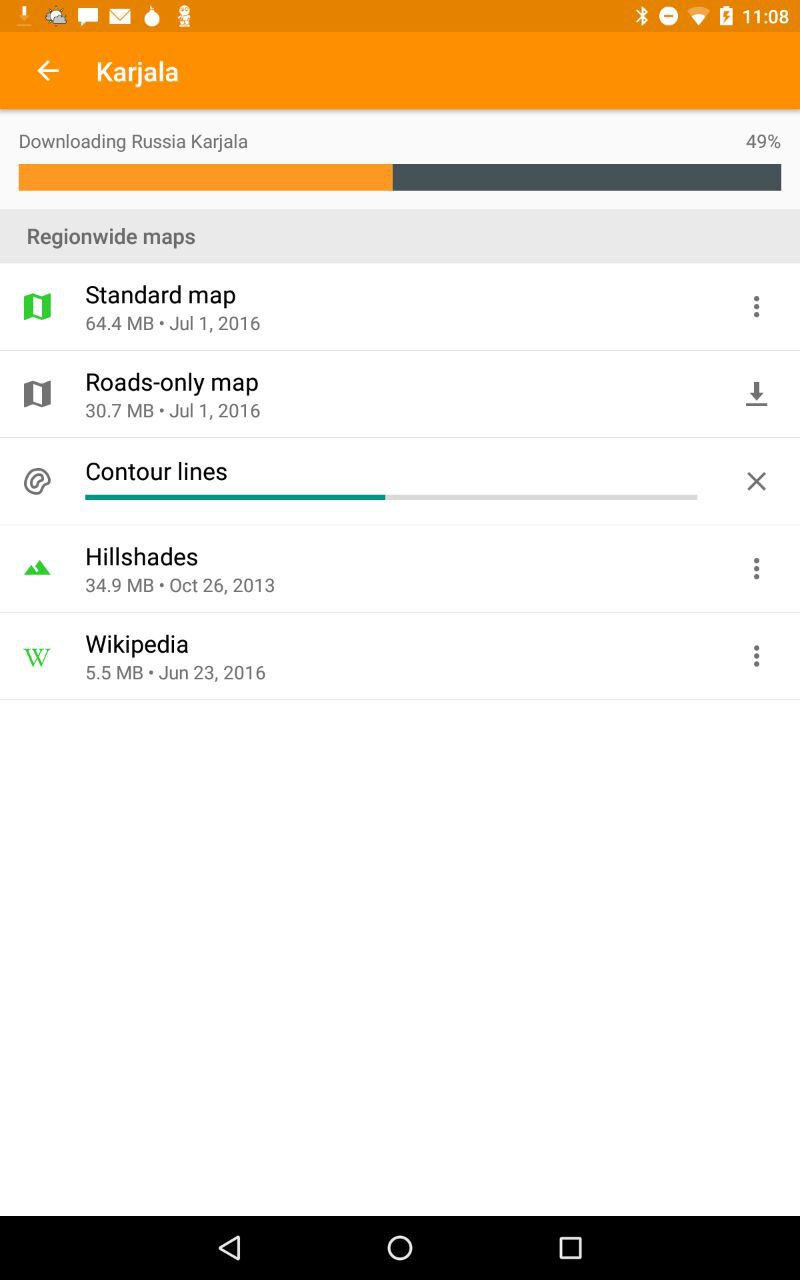
Task: Cancel the Contour lines download
Action: click(756, 481)
